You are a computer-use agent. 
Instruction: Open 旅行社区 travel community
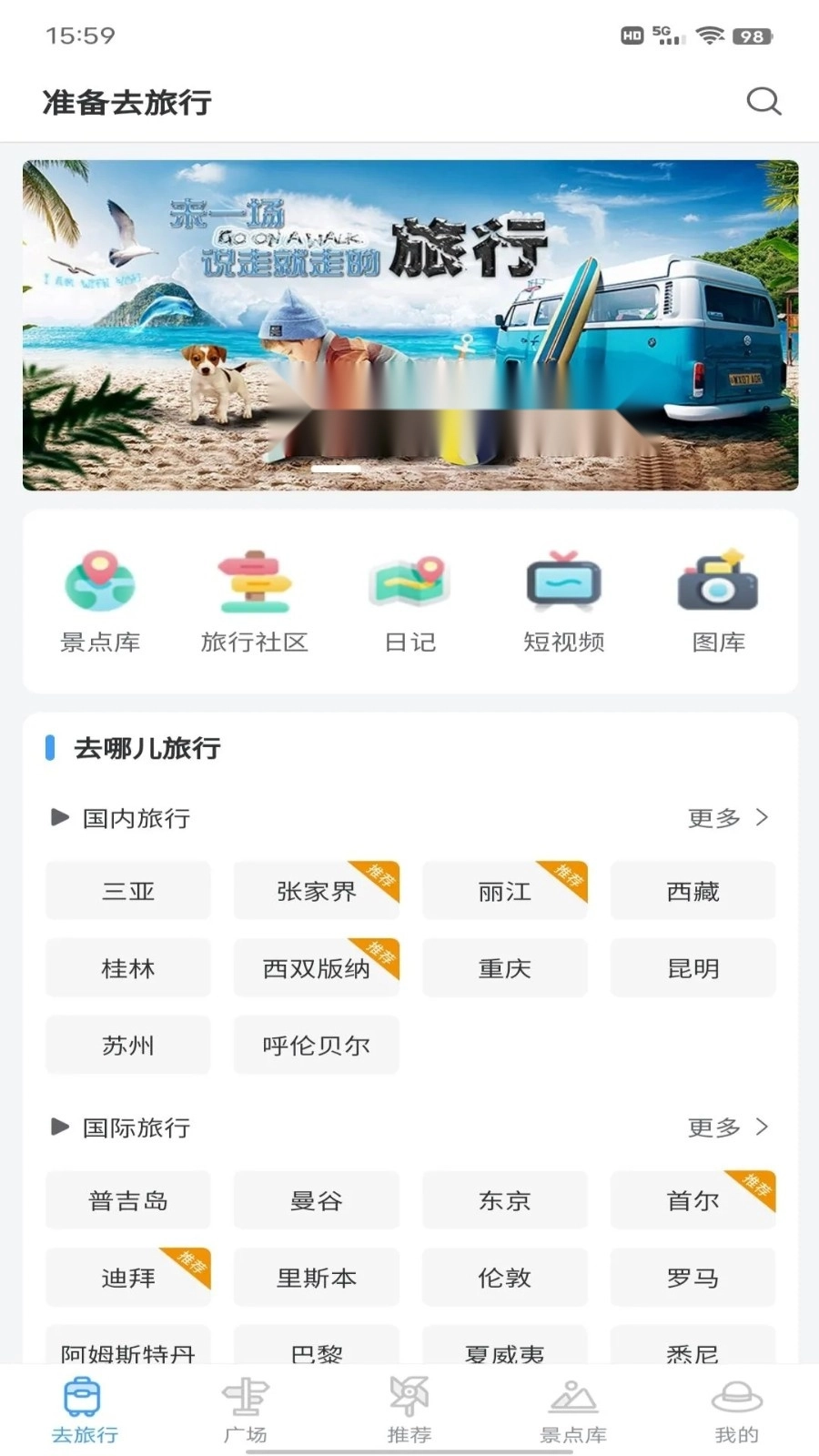255,602
